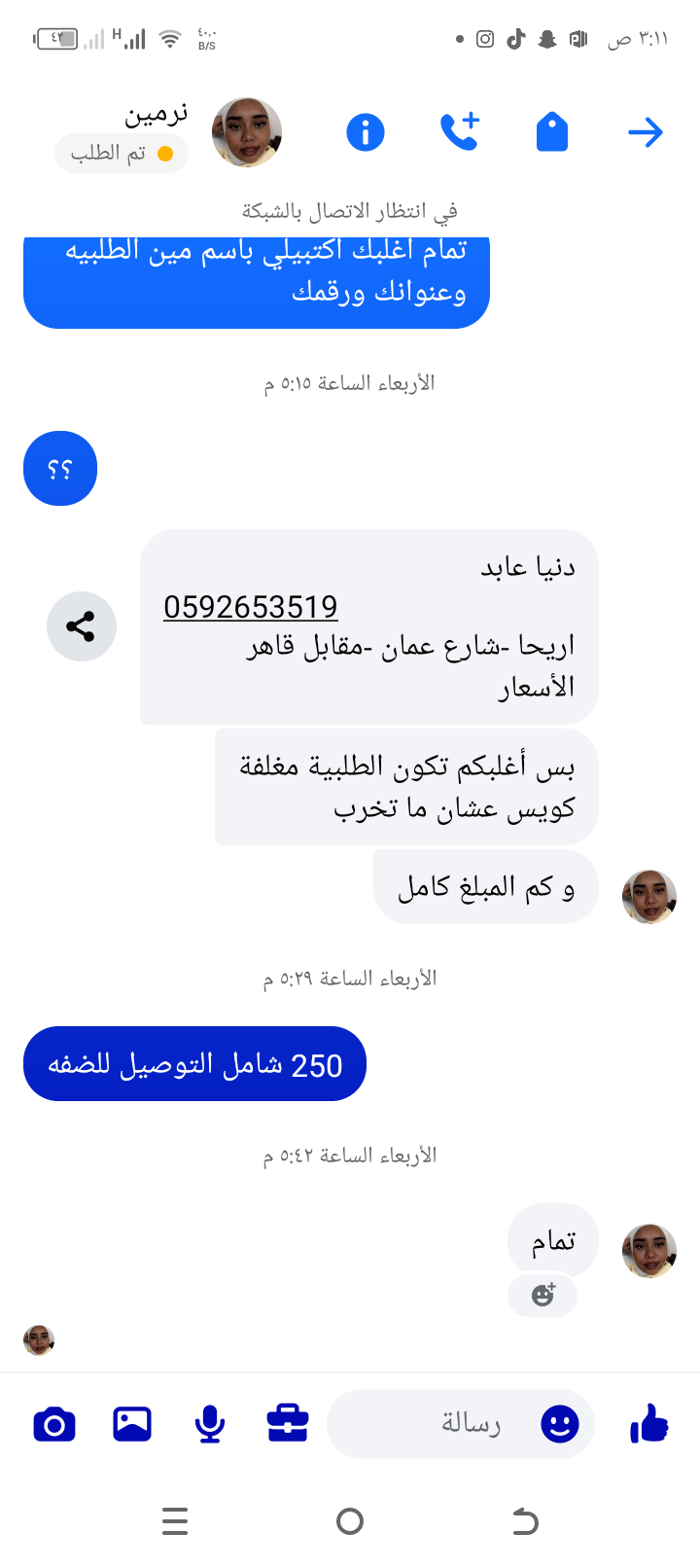Send a thumbs-up like

click(648, 1425)
